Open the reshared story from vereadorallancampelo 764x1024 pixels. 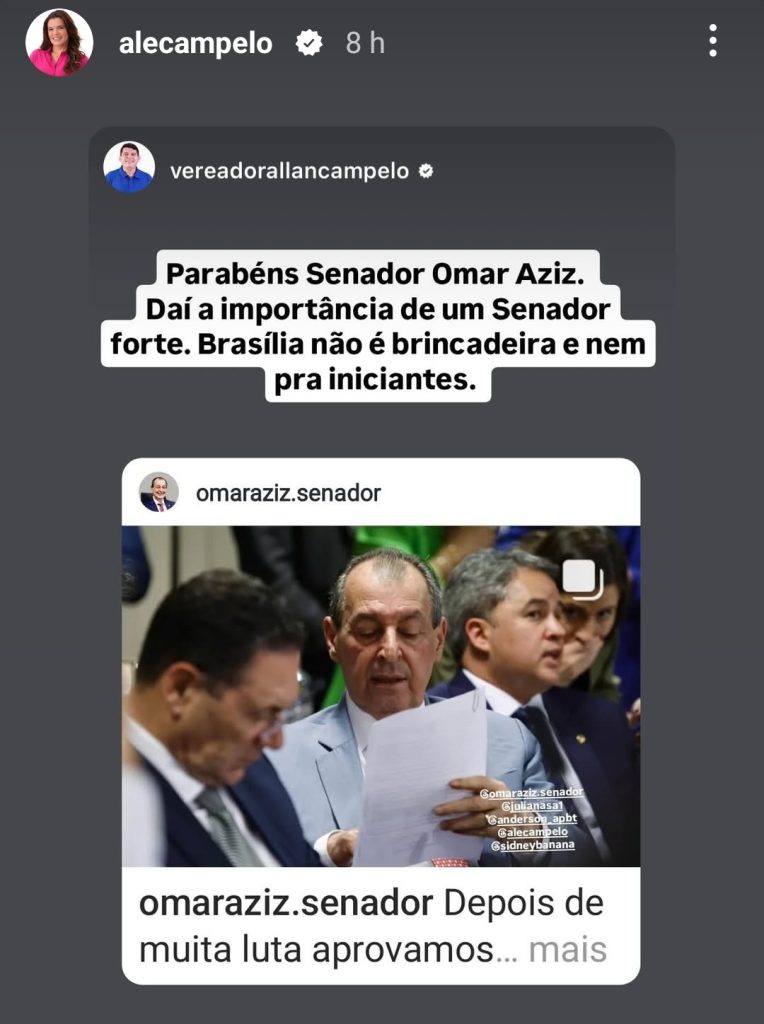tap(289, 171)
